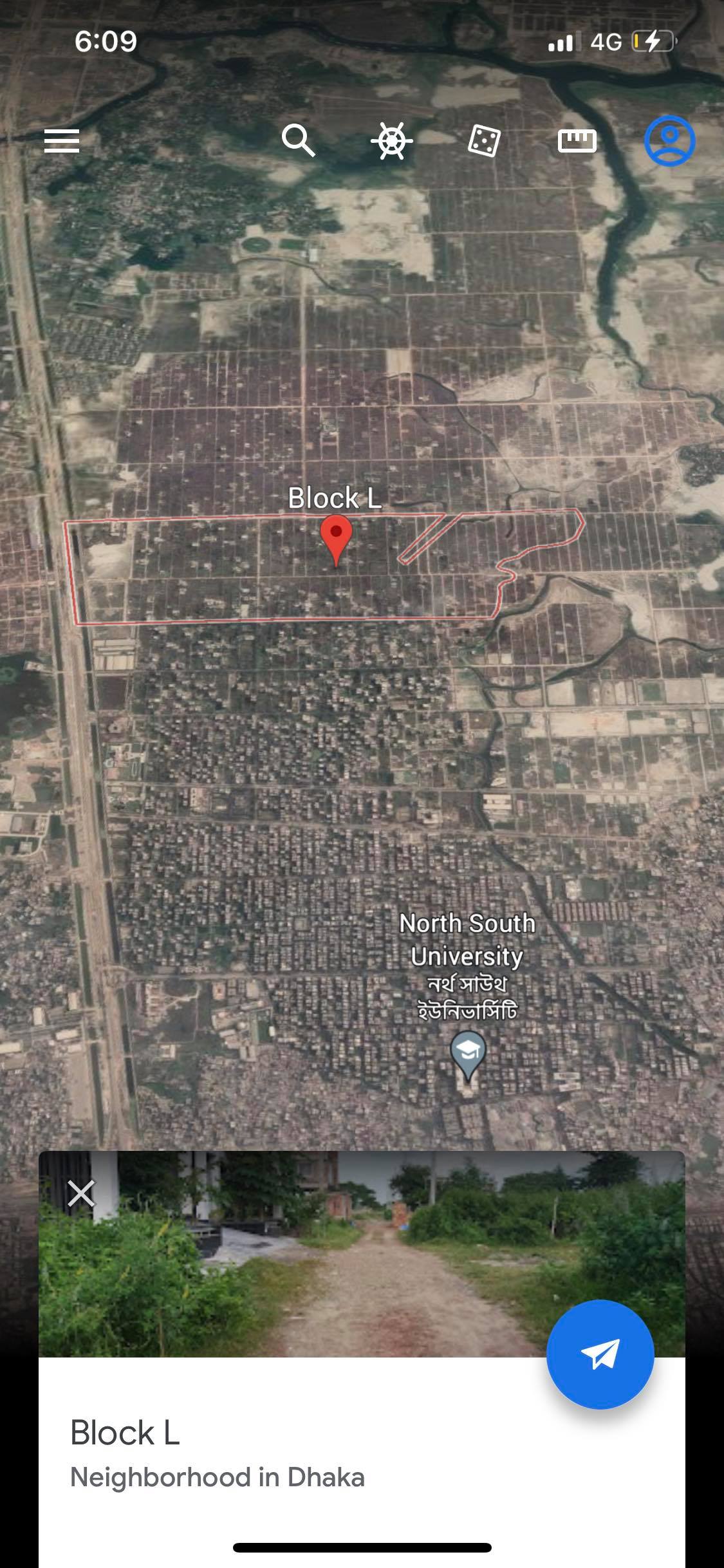Screen dimensions: 724x1568
Task: Tap the red Block L map pin
Action: [x=336, y=539]
